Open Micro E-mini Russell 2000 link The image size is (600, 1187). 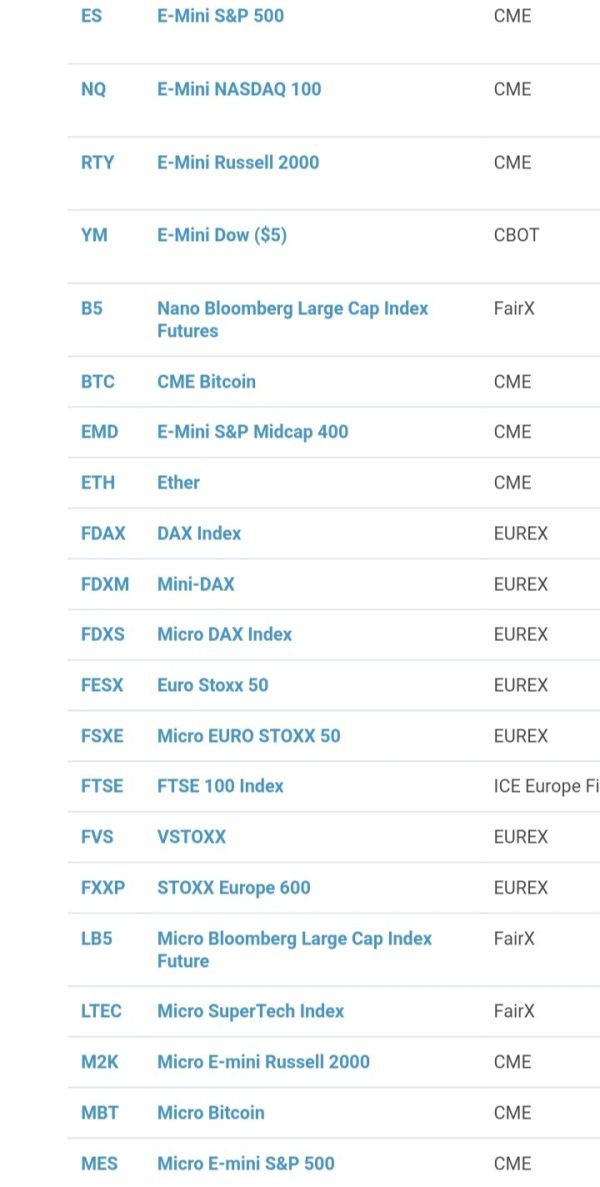click(263, 1061)
